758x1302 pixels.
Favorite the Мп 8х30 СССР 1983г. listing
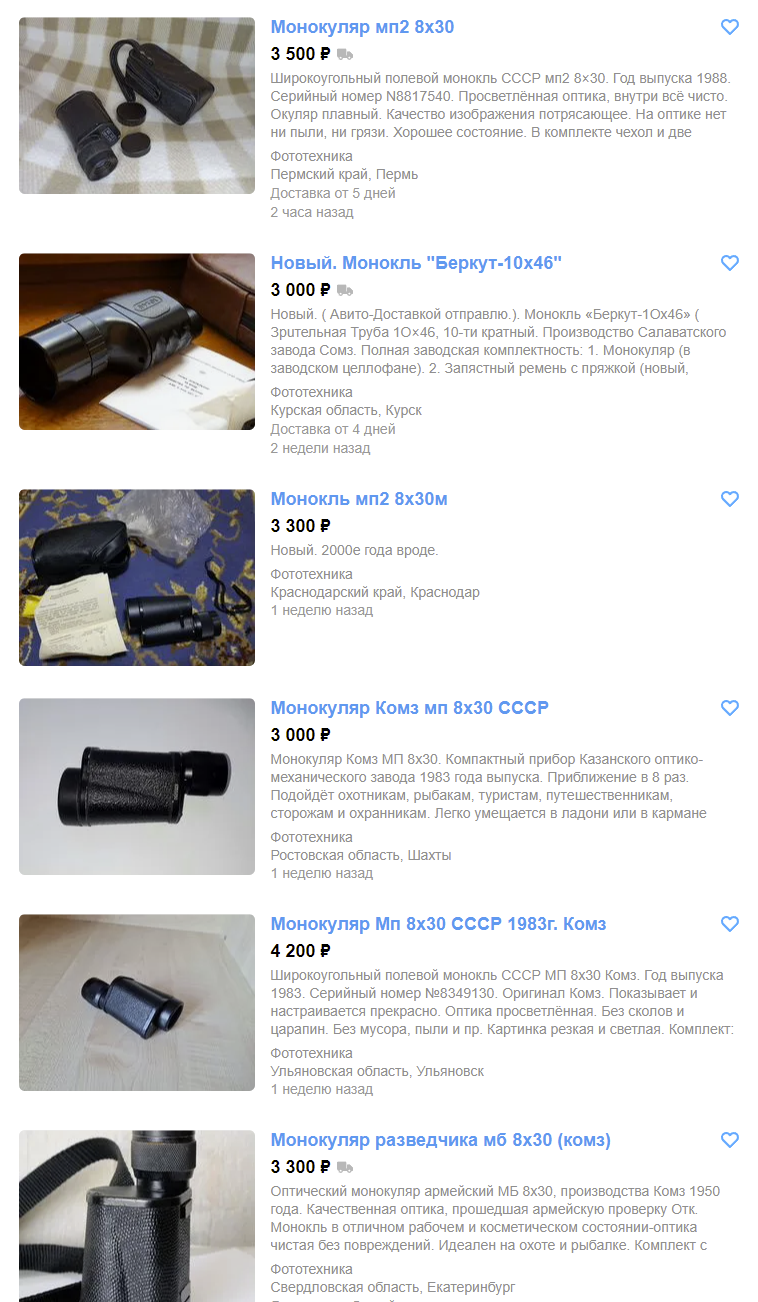(730, 924)
